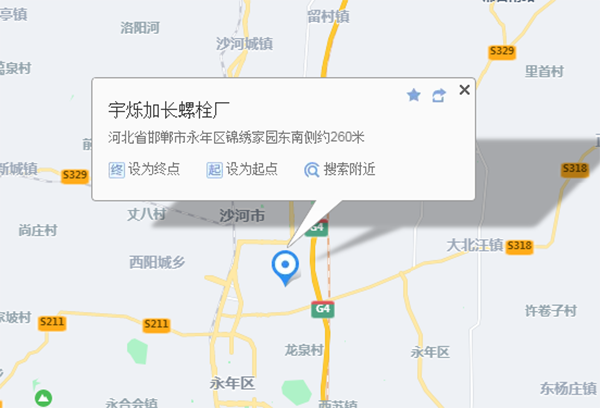Share the 宇烁加长螺栓厂 location

point(438,95)
